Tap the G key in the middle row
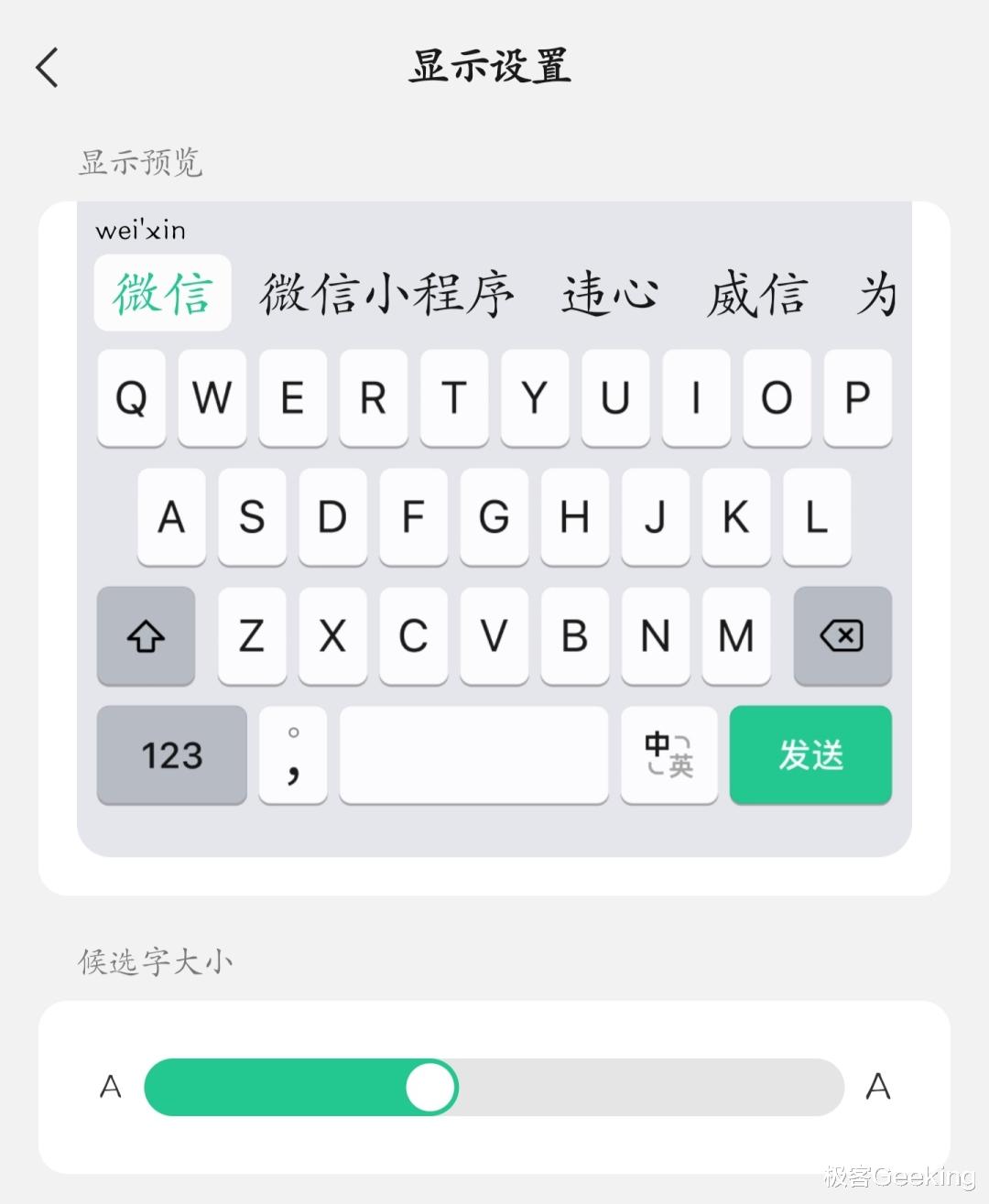 [x=494, y=517]
